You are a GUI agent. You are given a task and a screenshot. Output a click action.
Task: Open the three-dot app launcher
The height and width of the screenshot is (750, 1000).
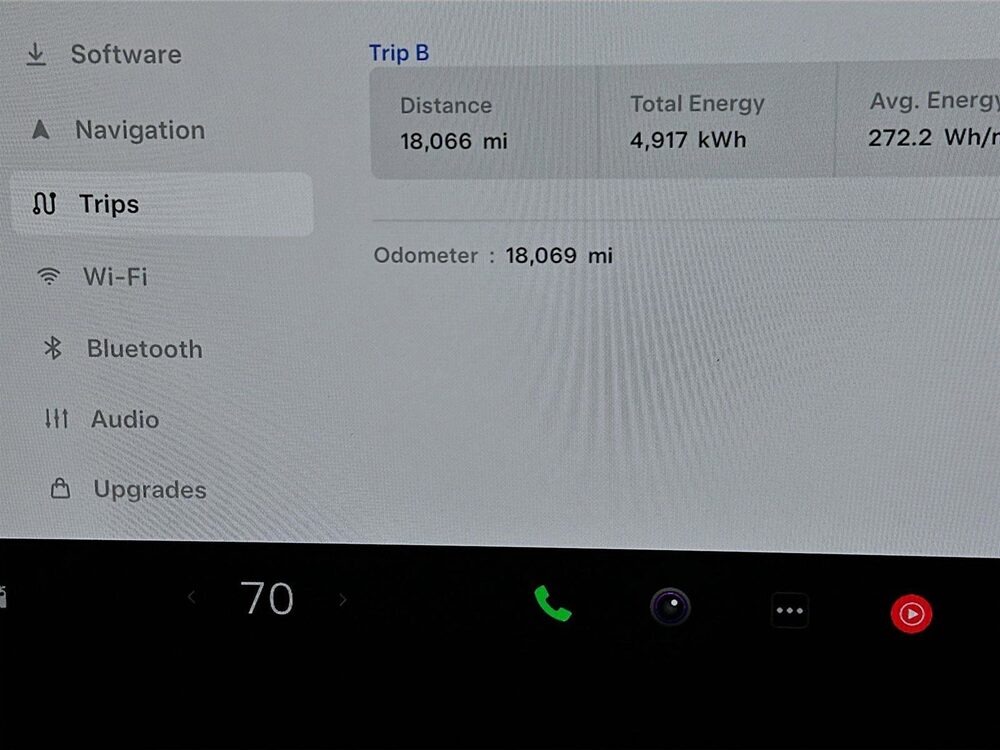point(790,610)
